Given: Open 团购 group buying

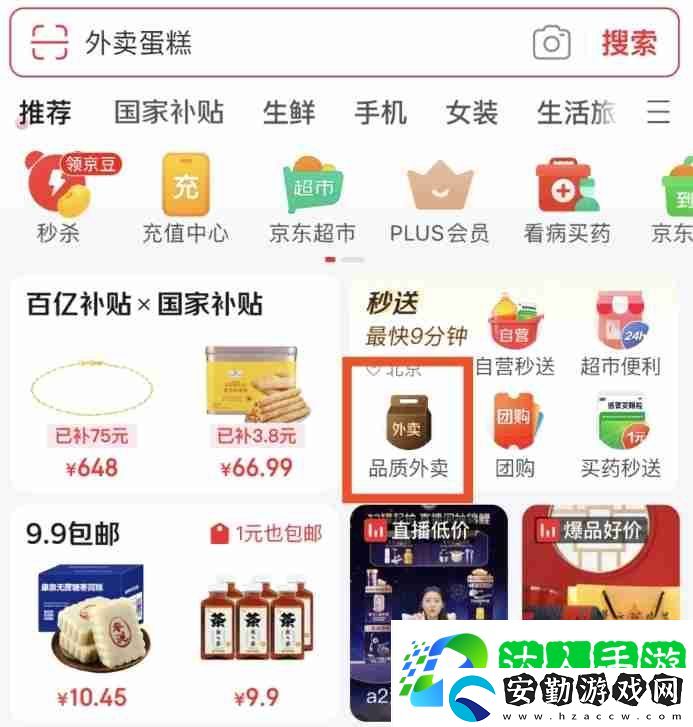Looking at the screenshot, I should (x=514, y=435).
